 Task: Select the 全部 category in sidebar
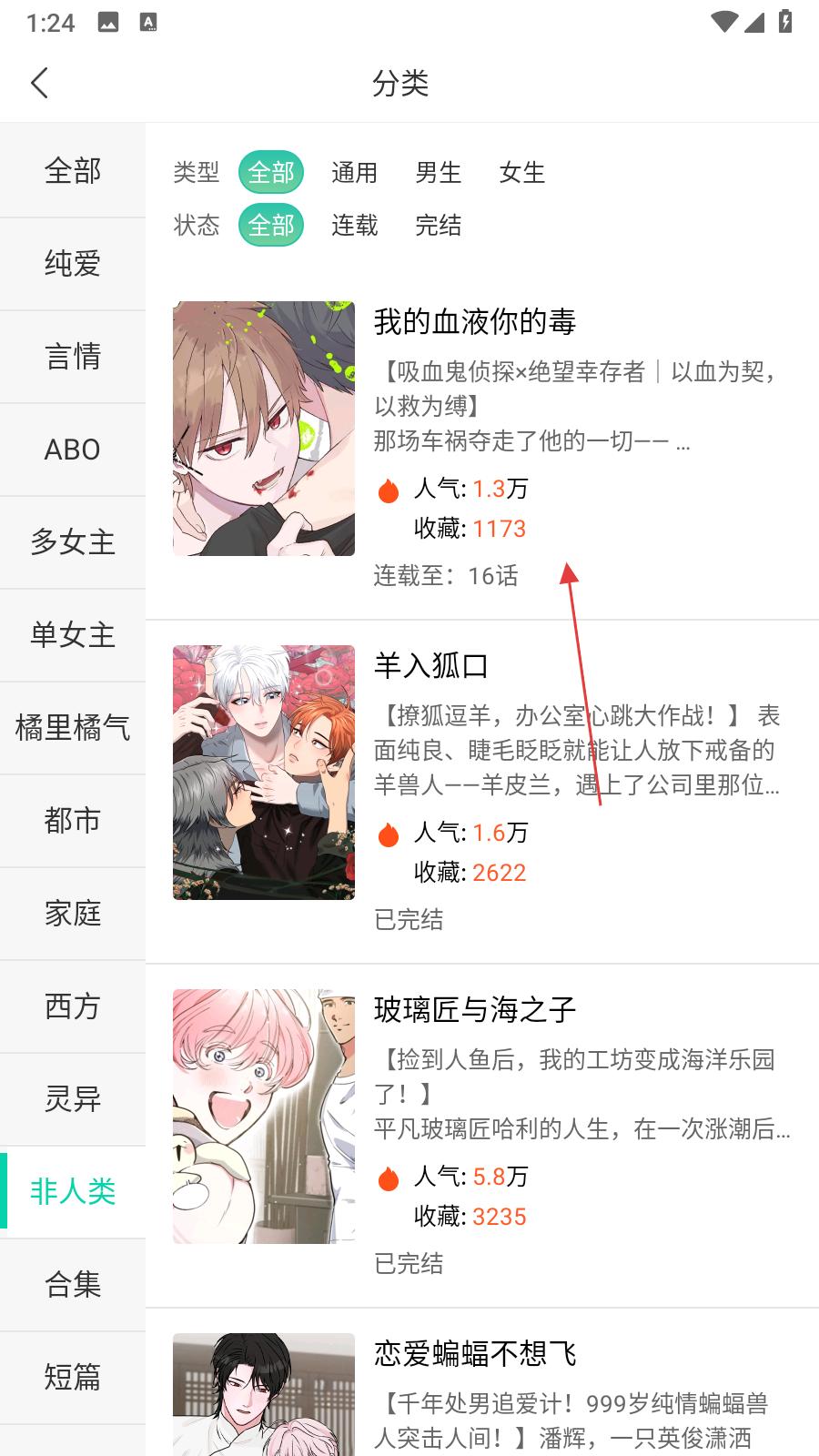tap(73, 170)
